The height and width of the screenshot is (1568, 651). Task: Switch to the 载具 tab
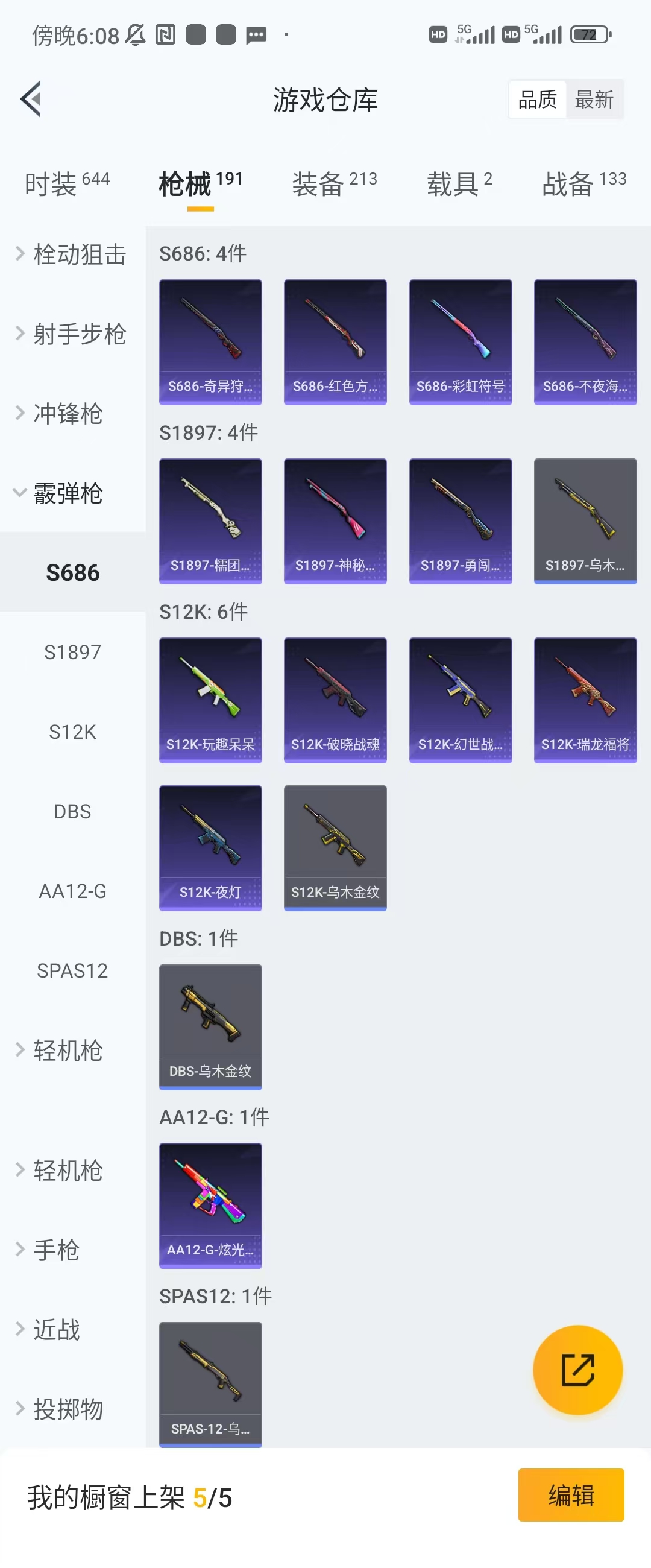coord(459,183)
